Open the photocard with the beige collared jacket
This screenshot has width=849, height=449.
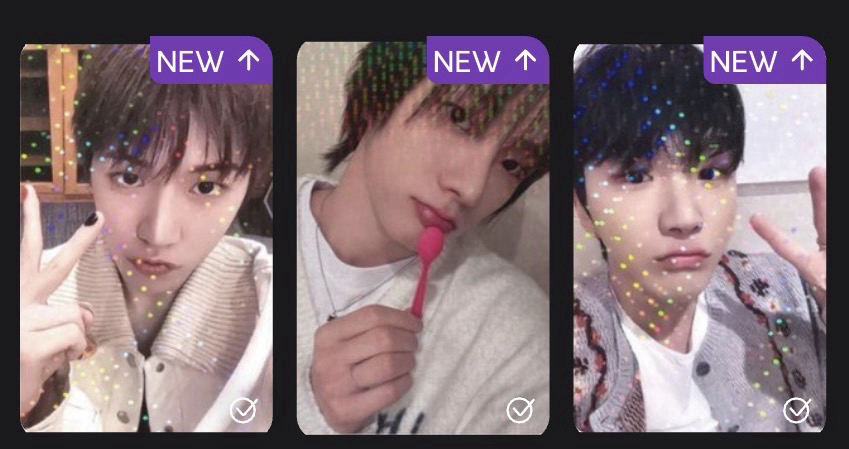[146, 240]
